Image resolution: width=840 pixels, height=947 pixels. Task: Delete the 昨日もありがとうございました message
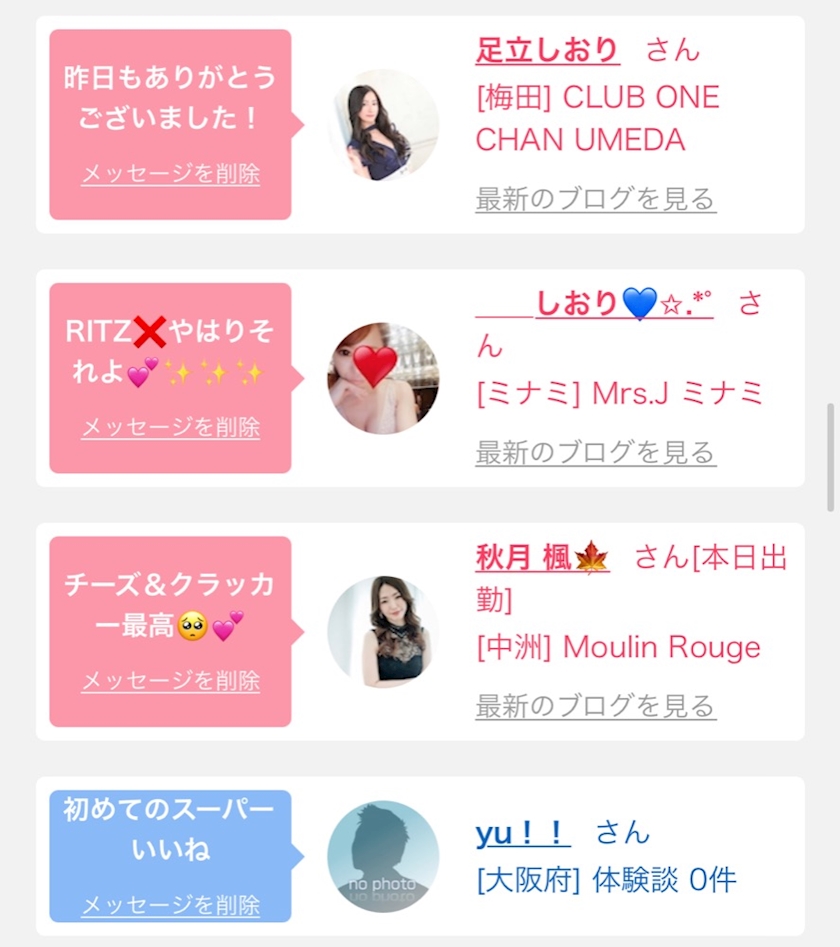coord(170,174)
